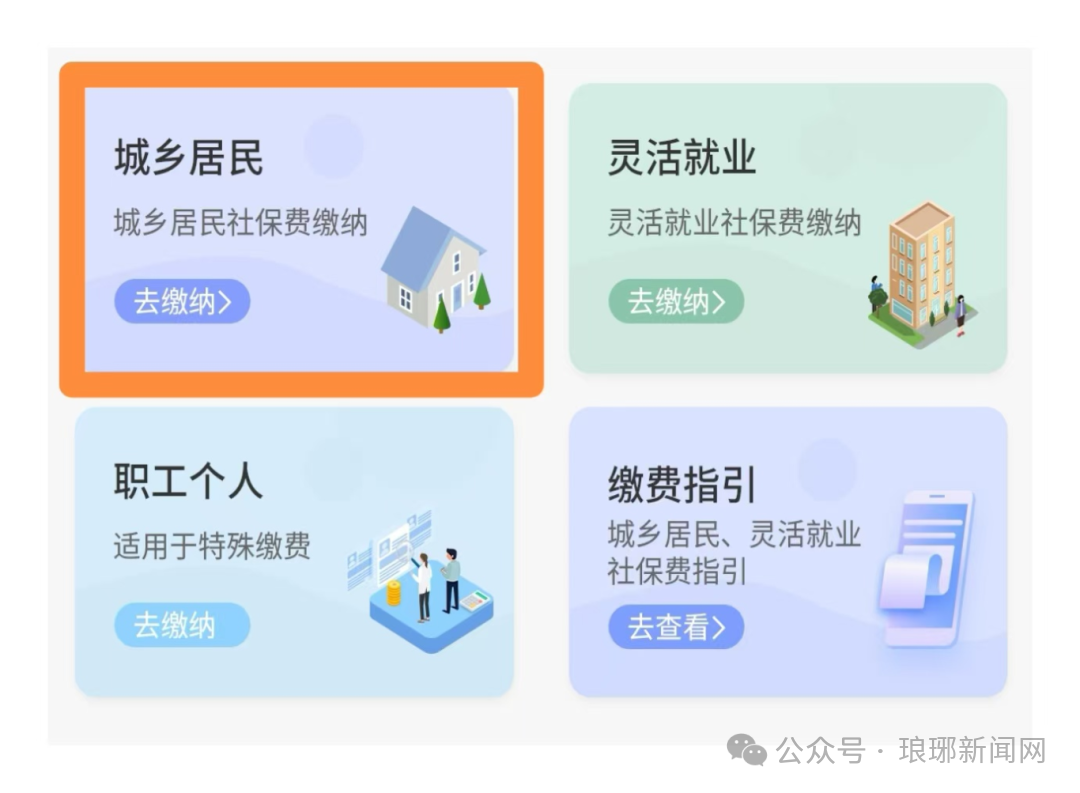Tap 去缴纳 under 城乡居民社保费缴纳
The image size is (1080, 793).
tap(181, 301)
